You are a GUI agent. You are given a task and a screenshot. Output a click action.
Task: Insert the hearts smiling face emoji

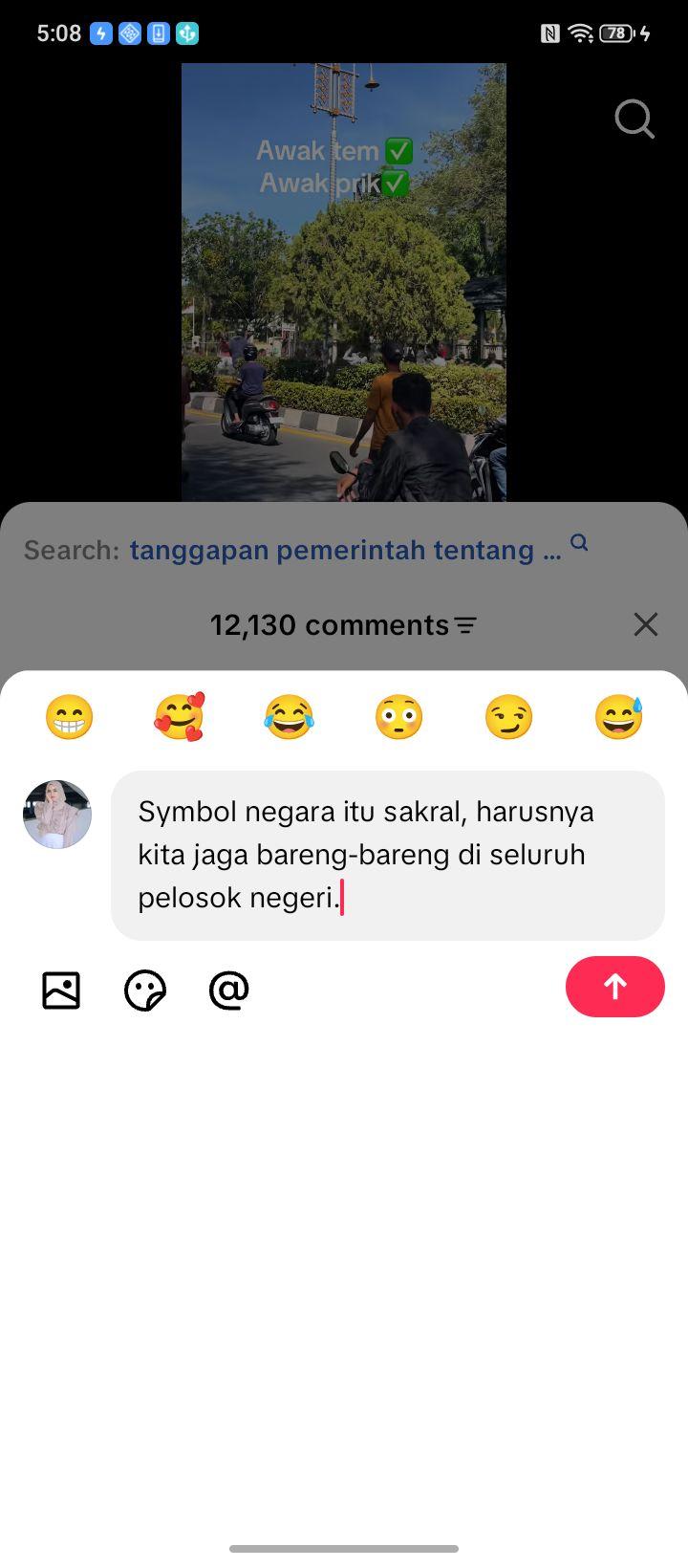click(x=180, y=717)
